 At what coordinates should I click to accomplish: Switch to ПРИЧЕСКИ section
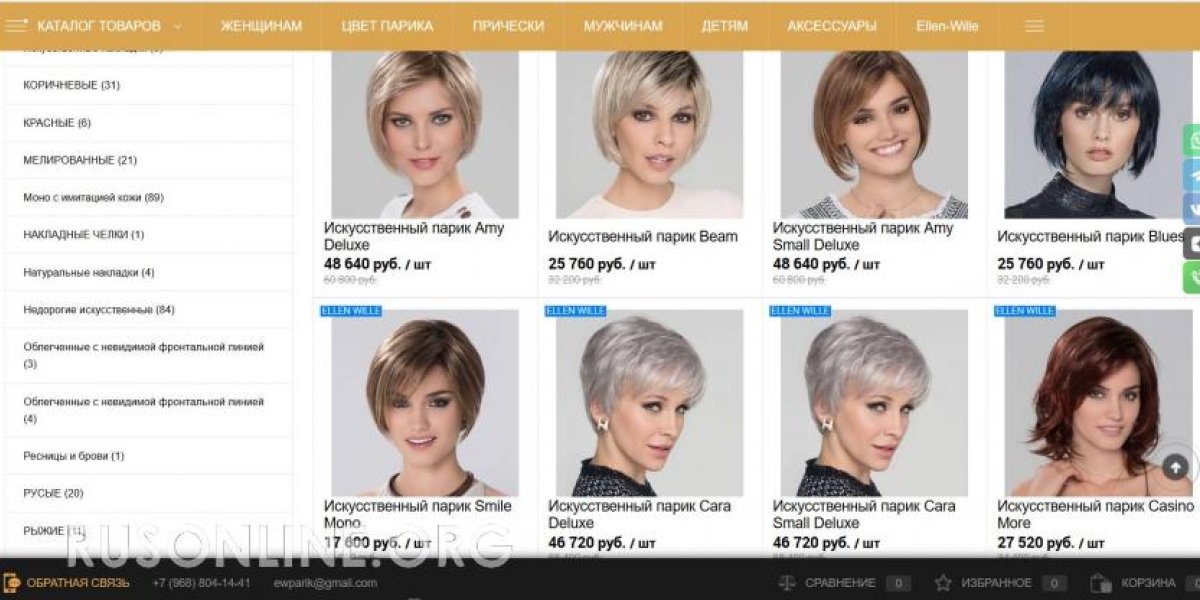[508, 26]
